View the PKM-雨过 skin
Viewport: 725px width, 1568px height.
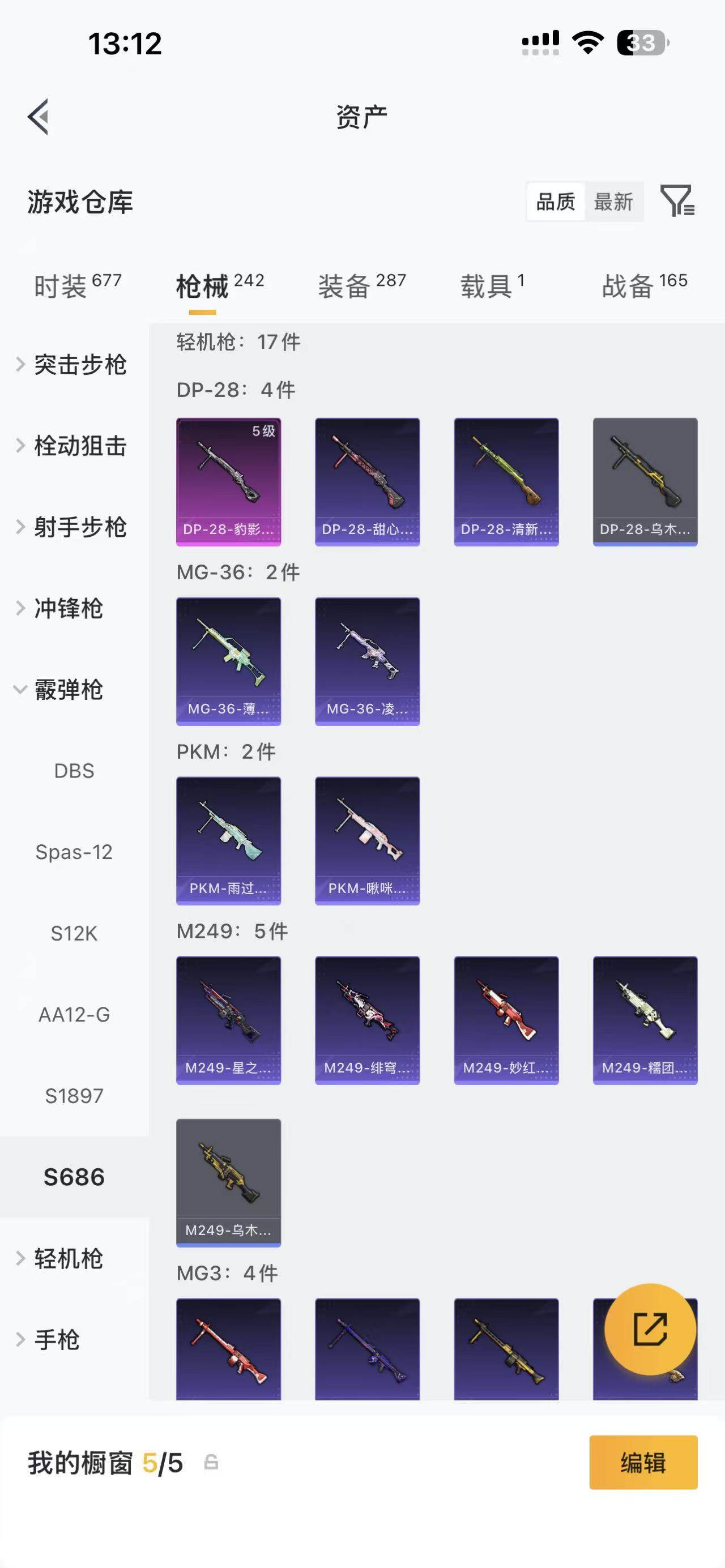(x=228, y=840)
